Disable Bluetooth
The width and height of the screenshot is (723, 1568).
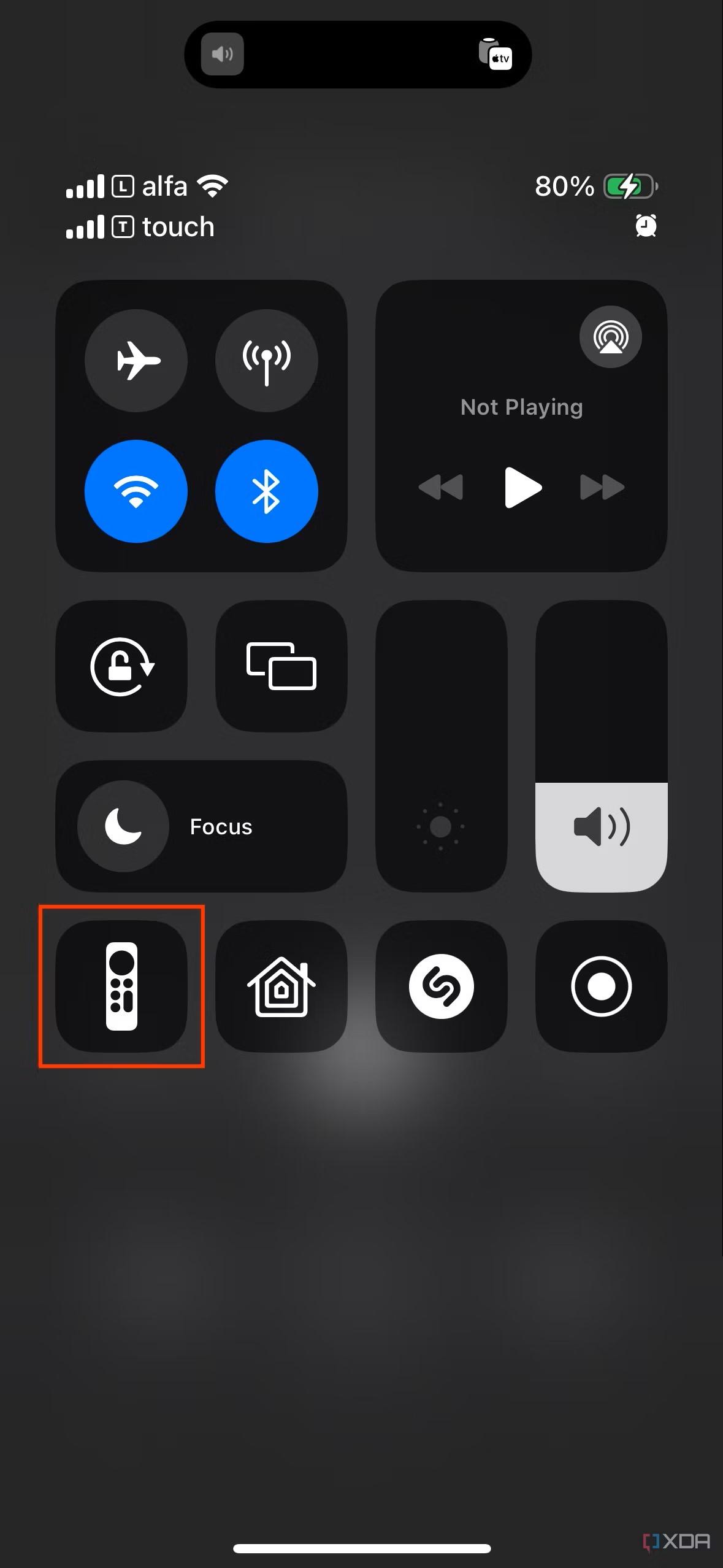267,491
